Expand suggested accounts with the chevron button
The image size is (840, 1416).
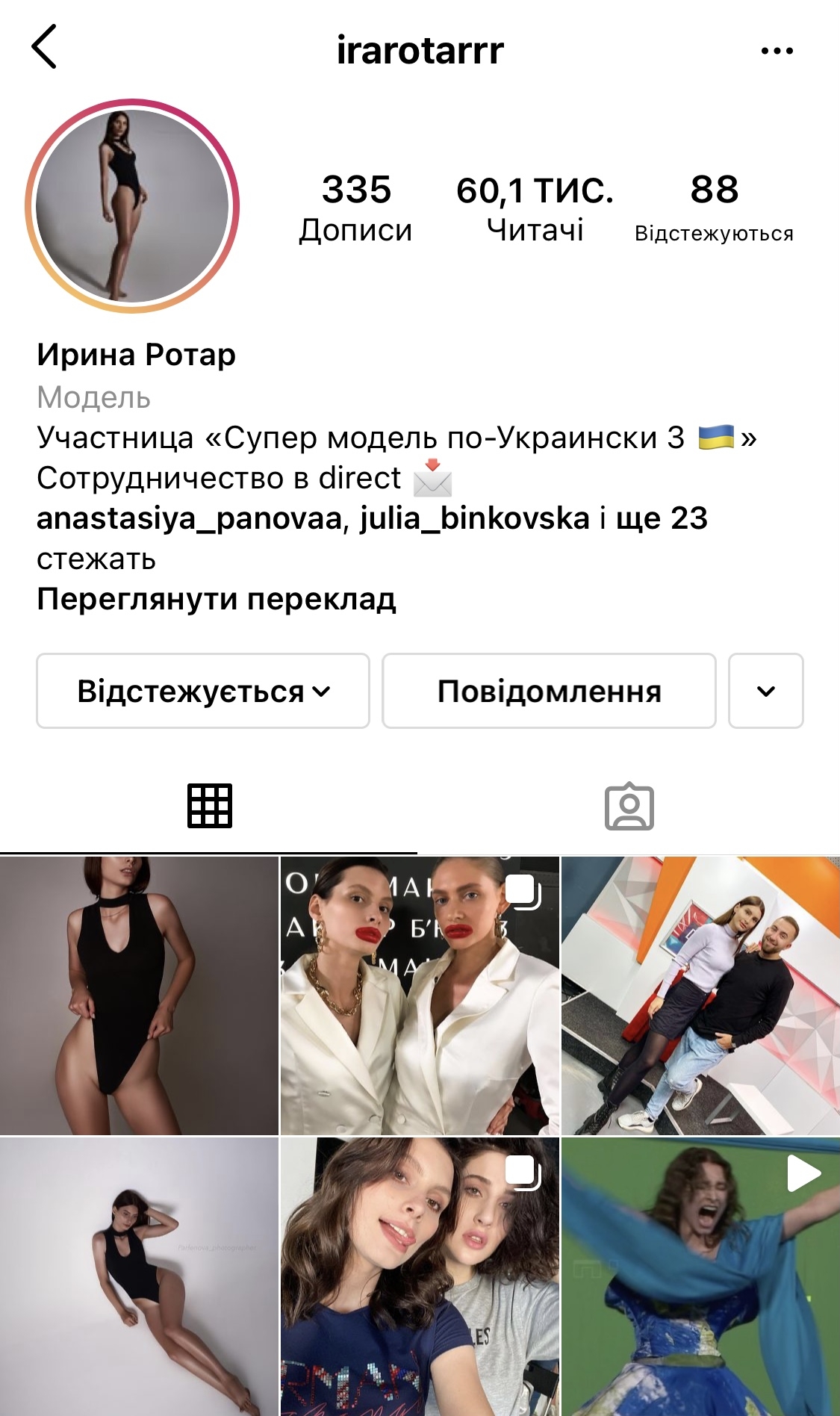coord(765,691)
